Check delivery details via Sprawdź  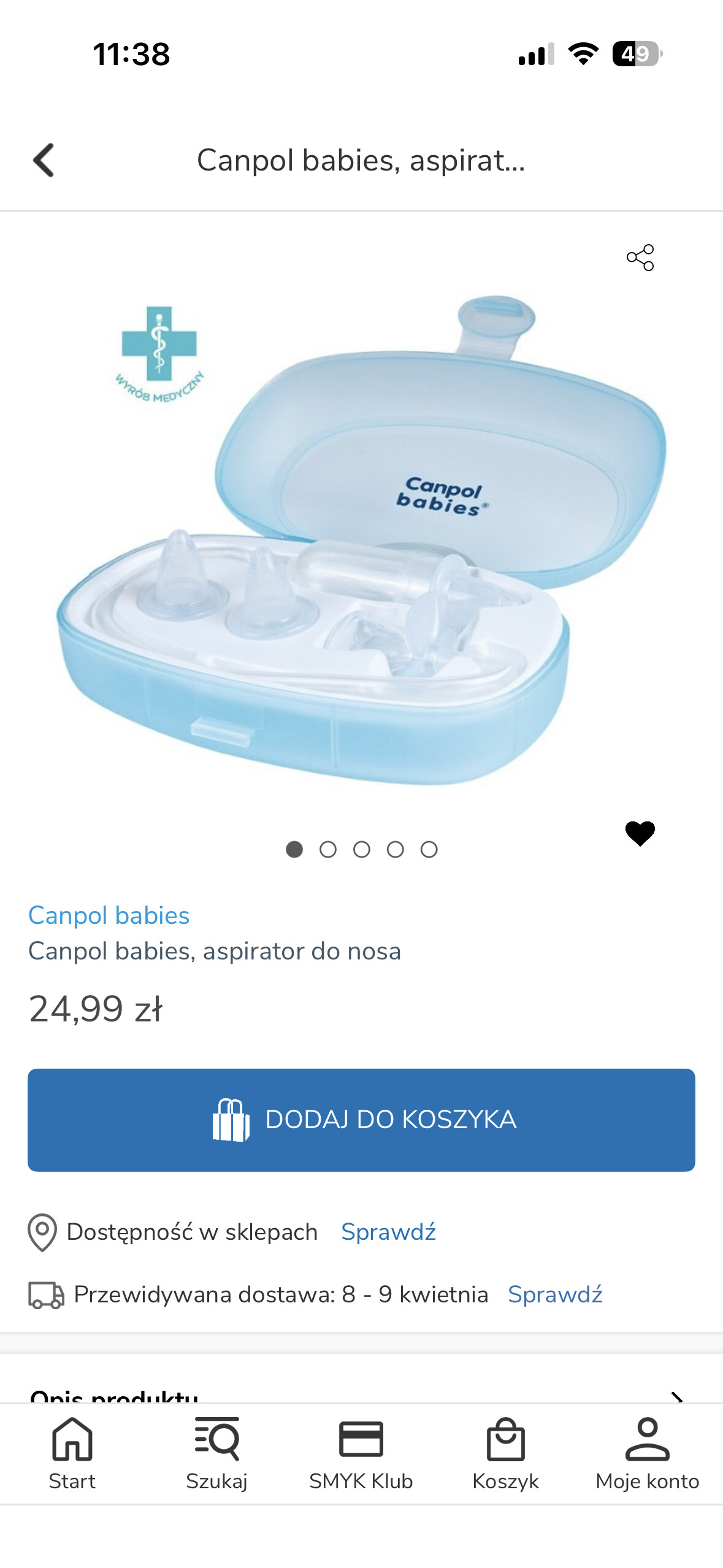555,1294
